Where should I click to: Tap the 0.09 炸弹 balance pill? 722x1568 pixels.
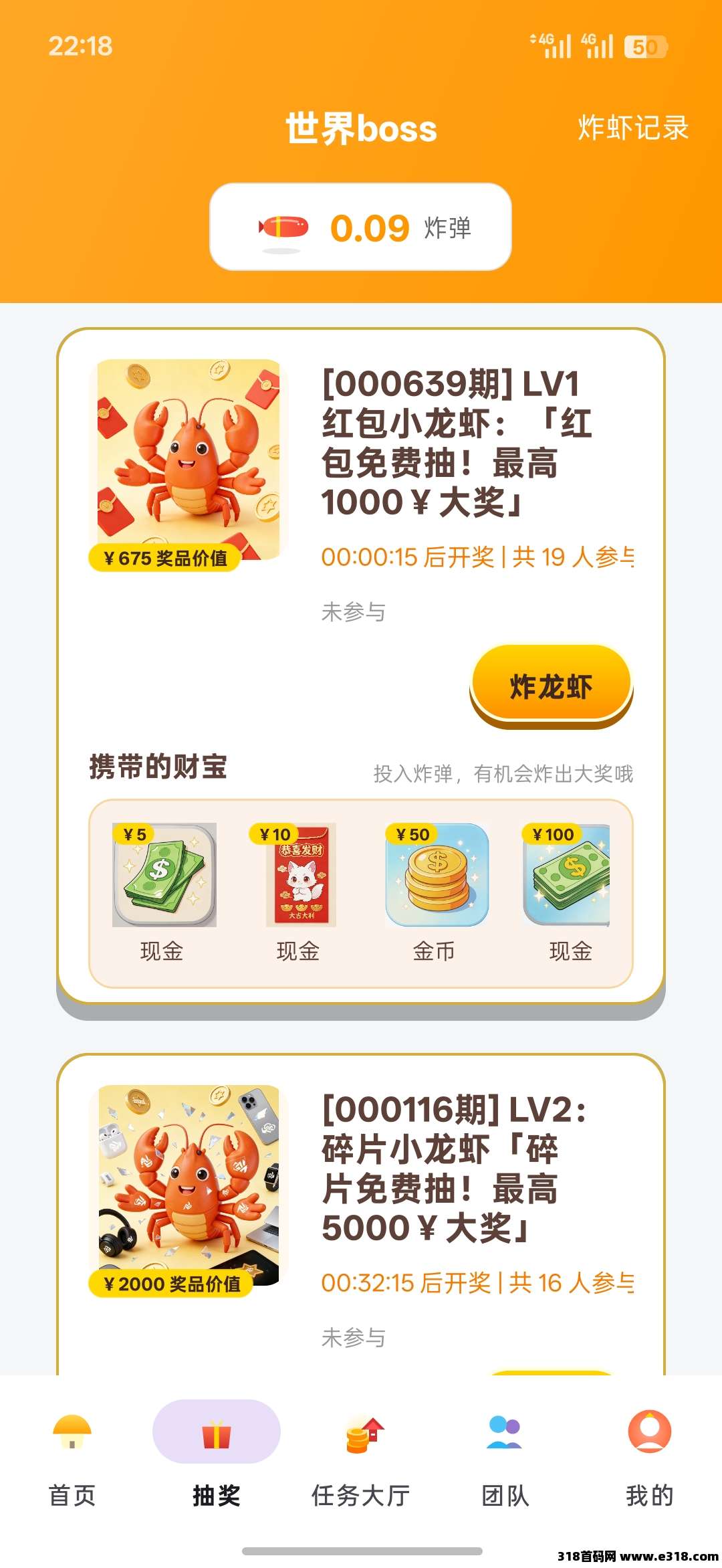[x=360, y=227]
